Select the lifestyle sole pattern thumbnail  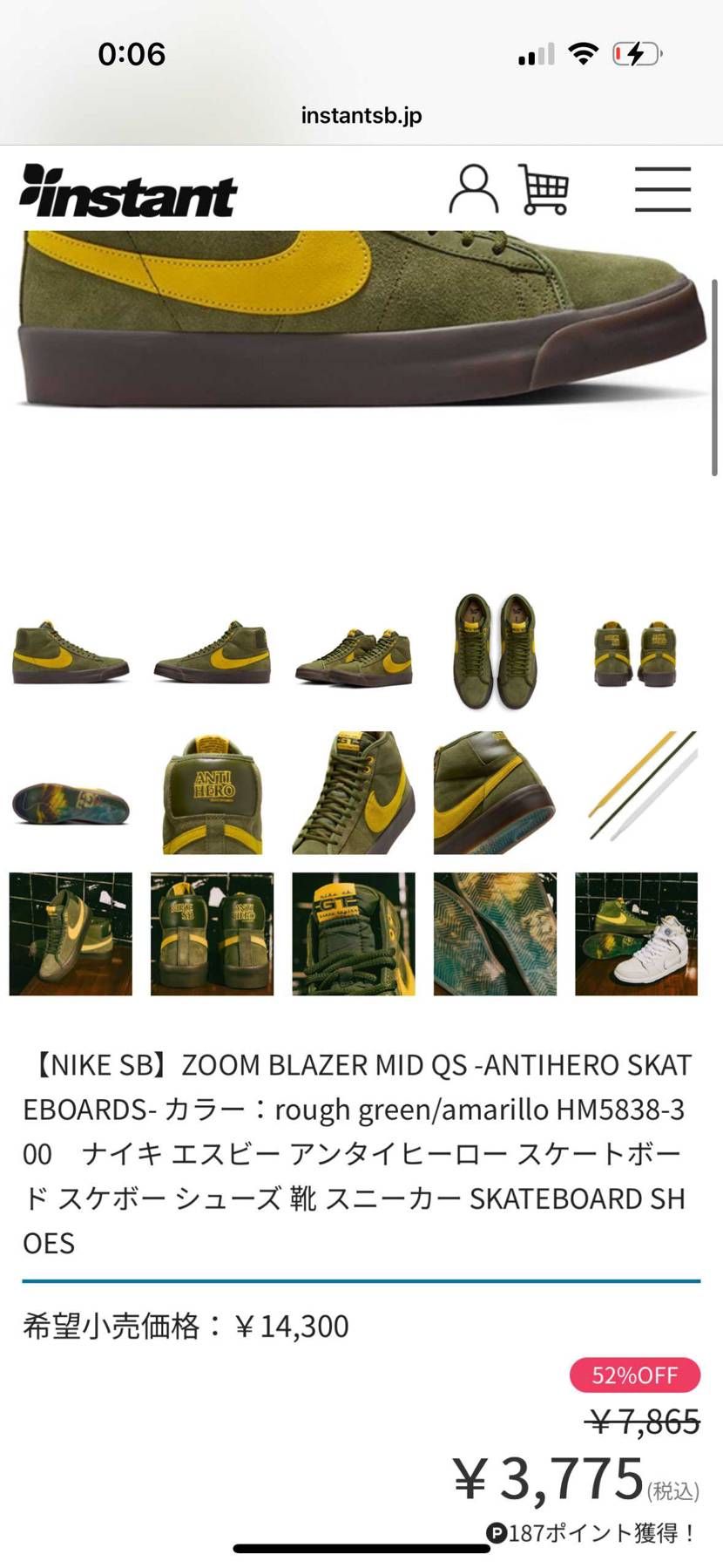(495, 933)
